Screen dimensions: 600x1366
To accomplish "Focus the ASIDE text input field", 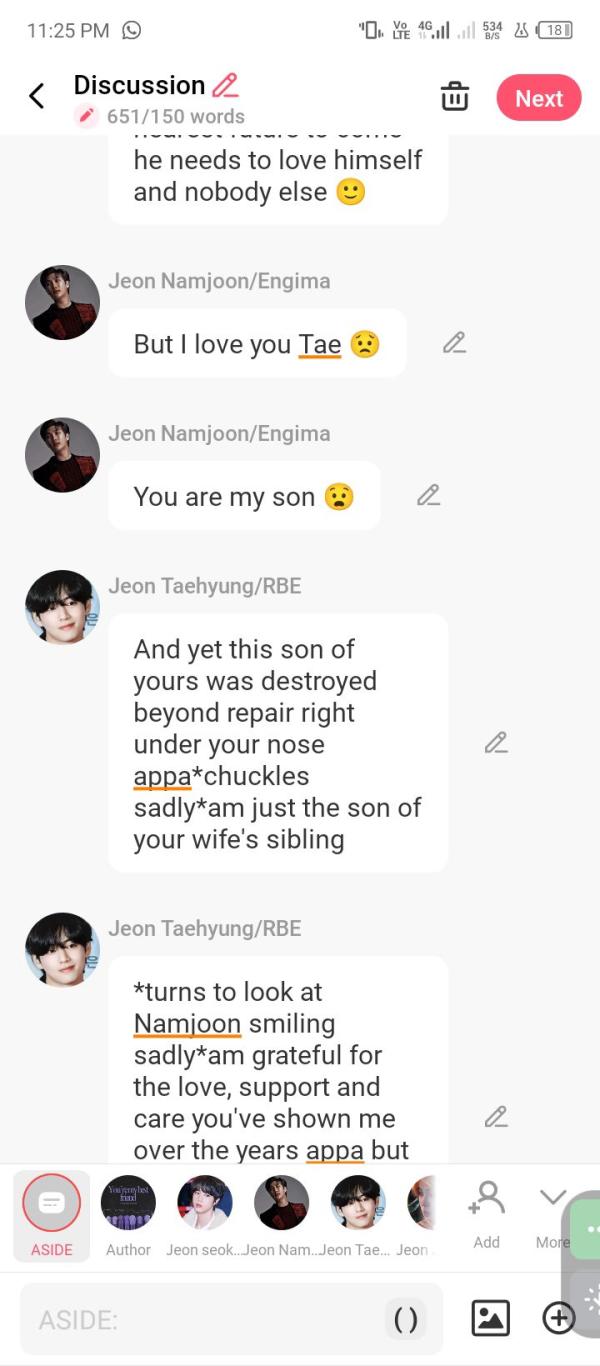I will pos(200,1320).
